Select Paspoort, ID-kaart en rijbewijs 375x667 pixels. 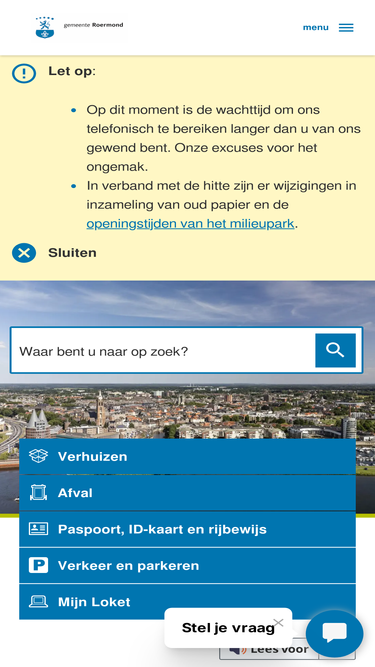(188, 529)
